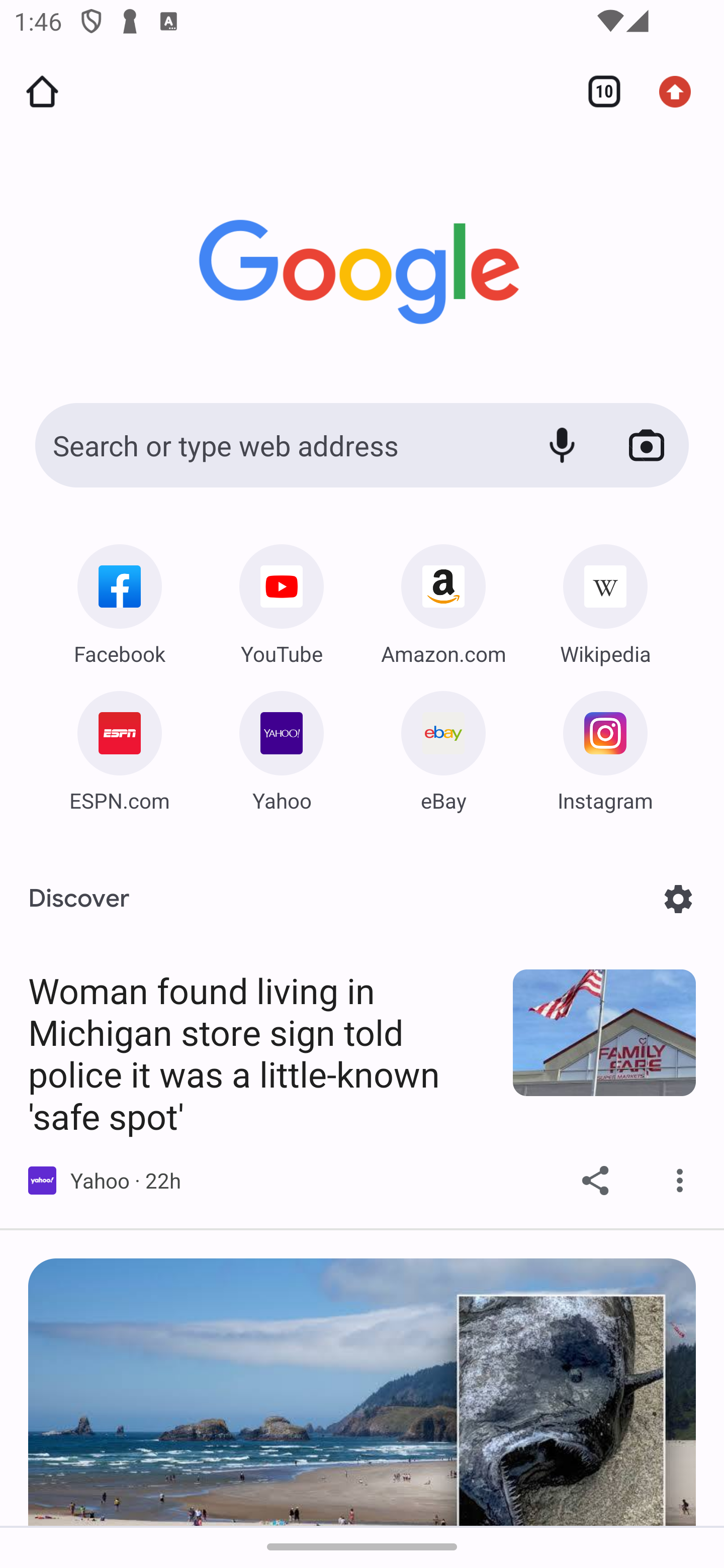This screenshot has width=724, height=1568.
Task: Start a voice search with the microphone
Action: [562, 445]
